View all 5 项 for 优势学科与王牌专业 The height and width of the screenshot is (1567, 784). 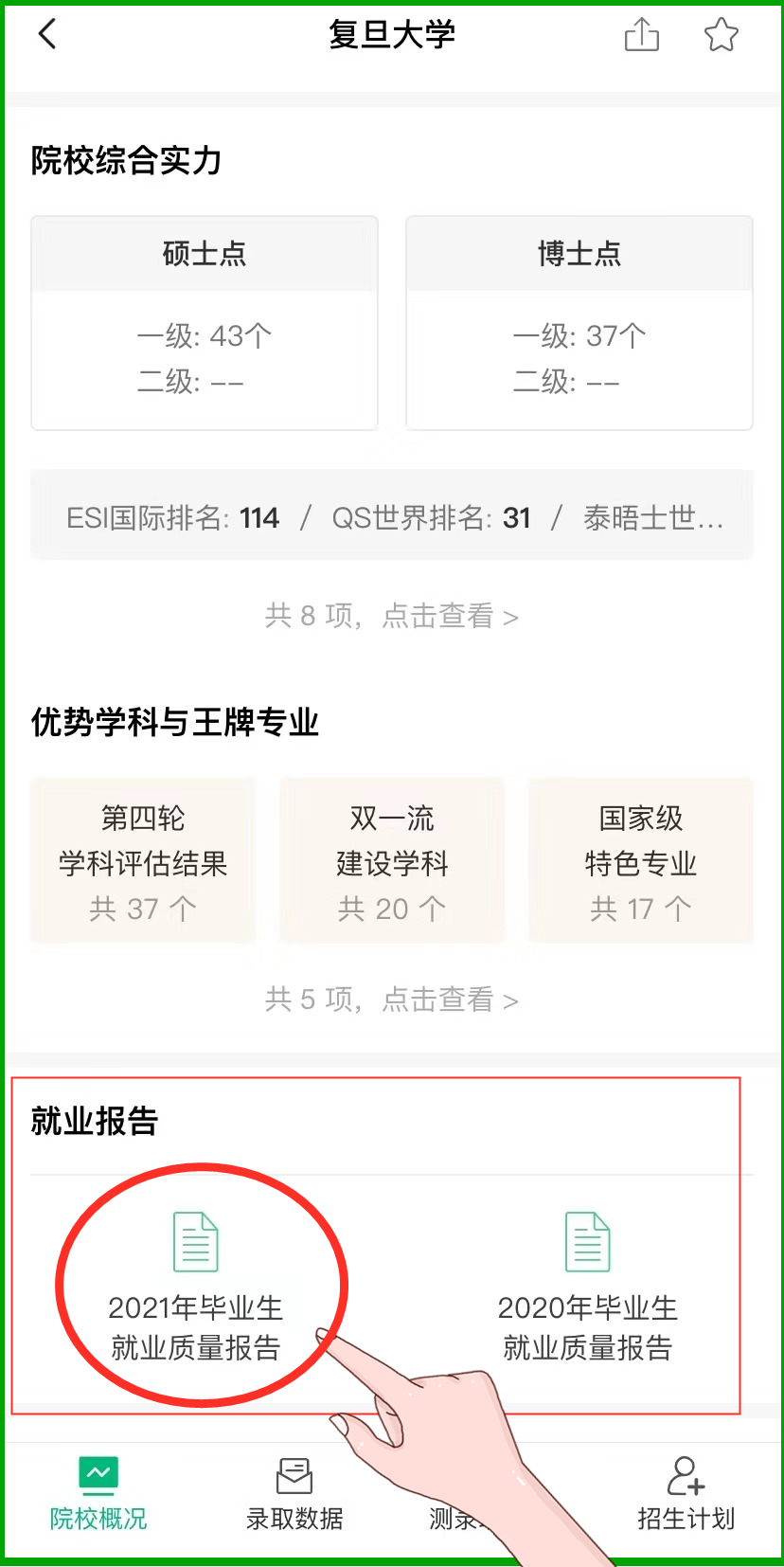pos(392,1000)
